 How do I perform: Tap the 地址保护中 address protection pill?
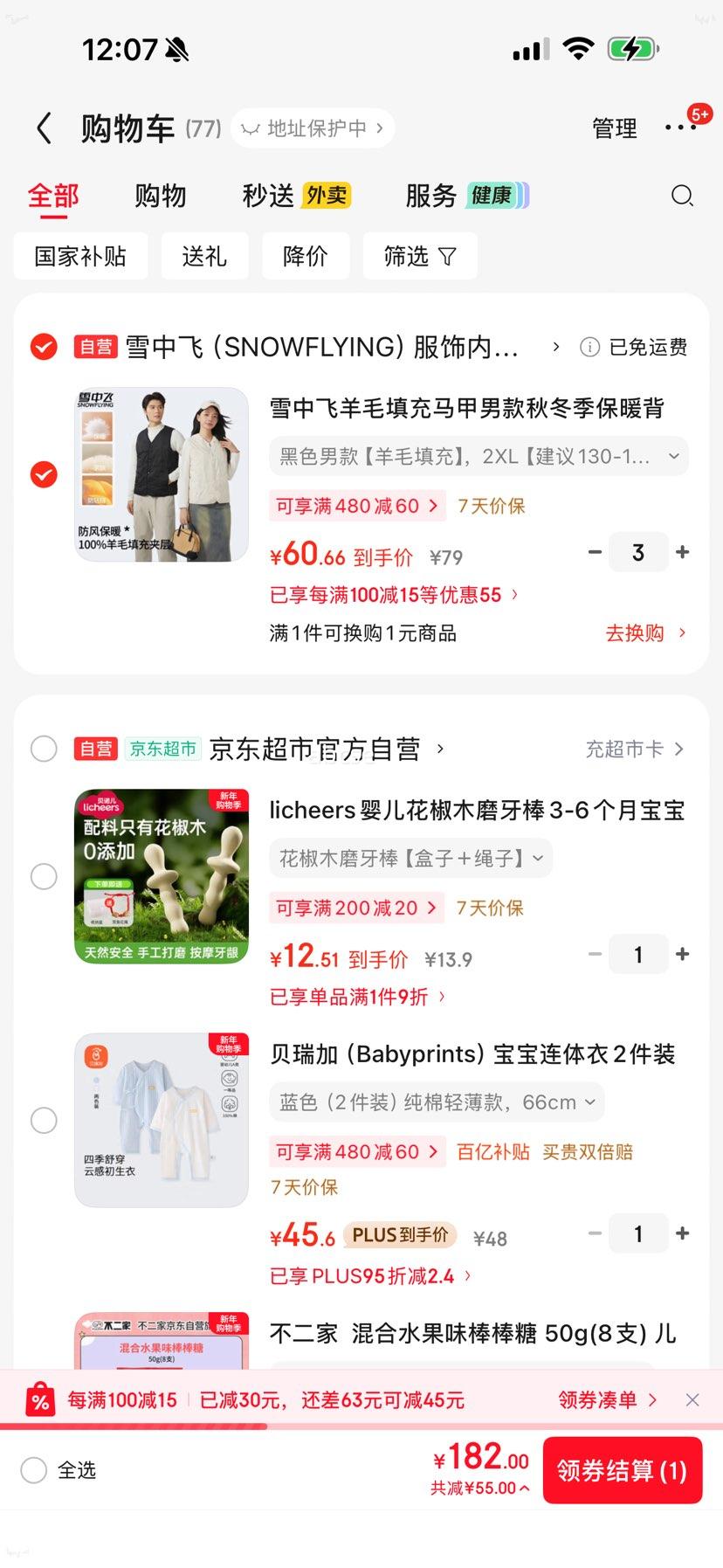click(312, 128)
